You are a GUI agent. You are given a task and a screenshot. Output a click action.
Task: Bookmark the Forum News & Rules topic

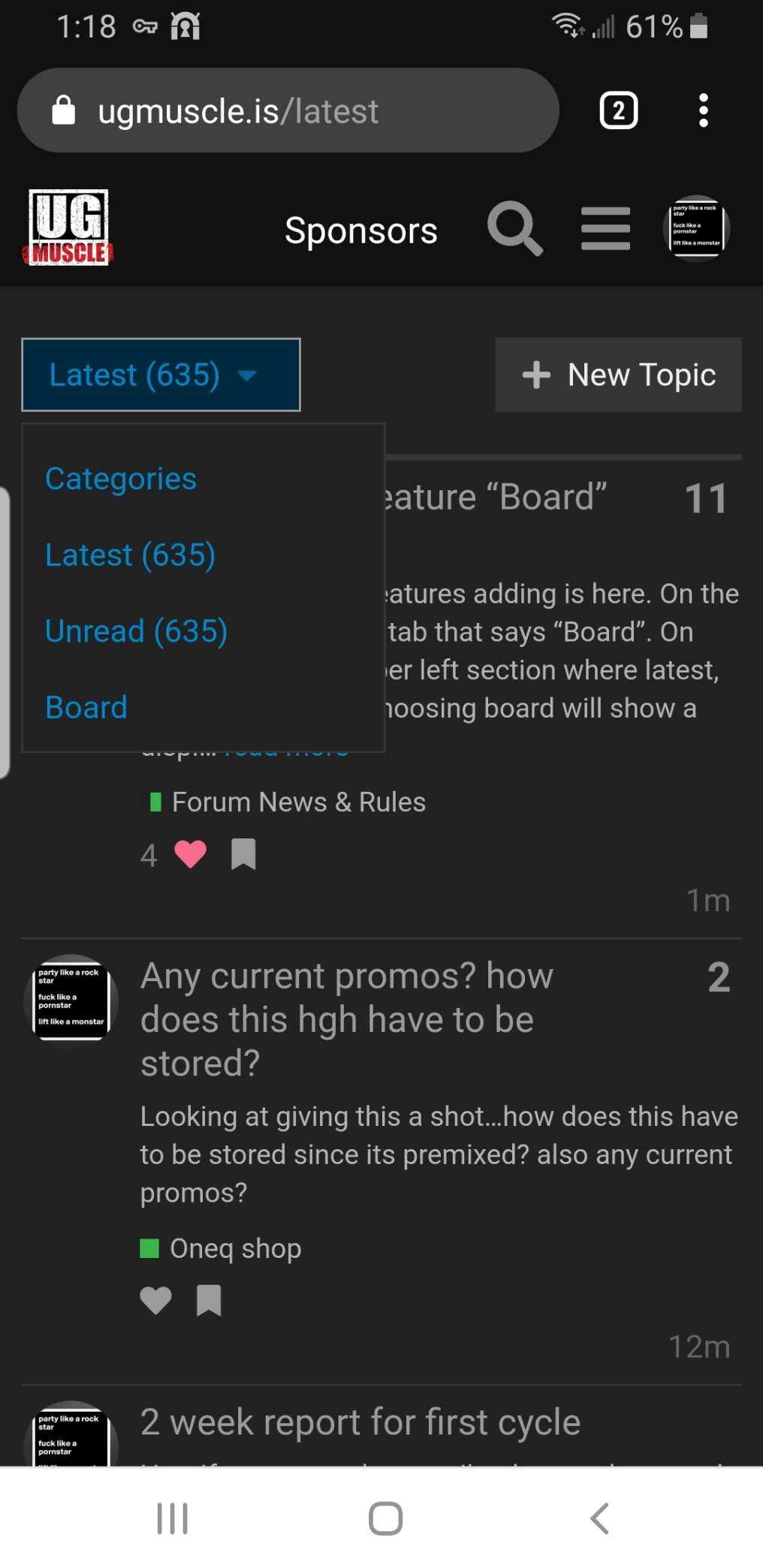click(243, 853)
